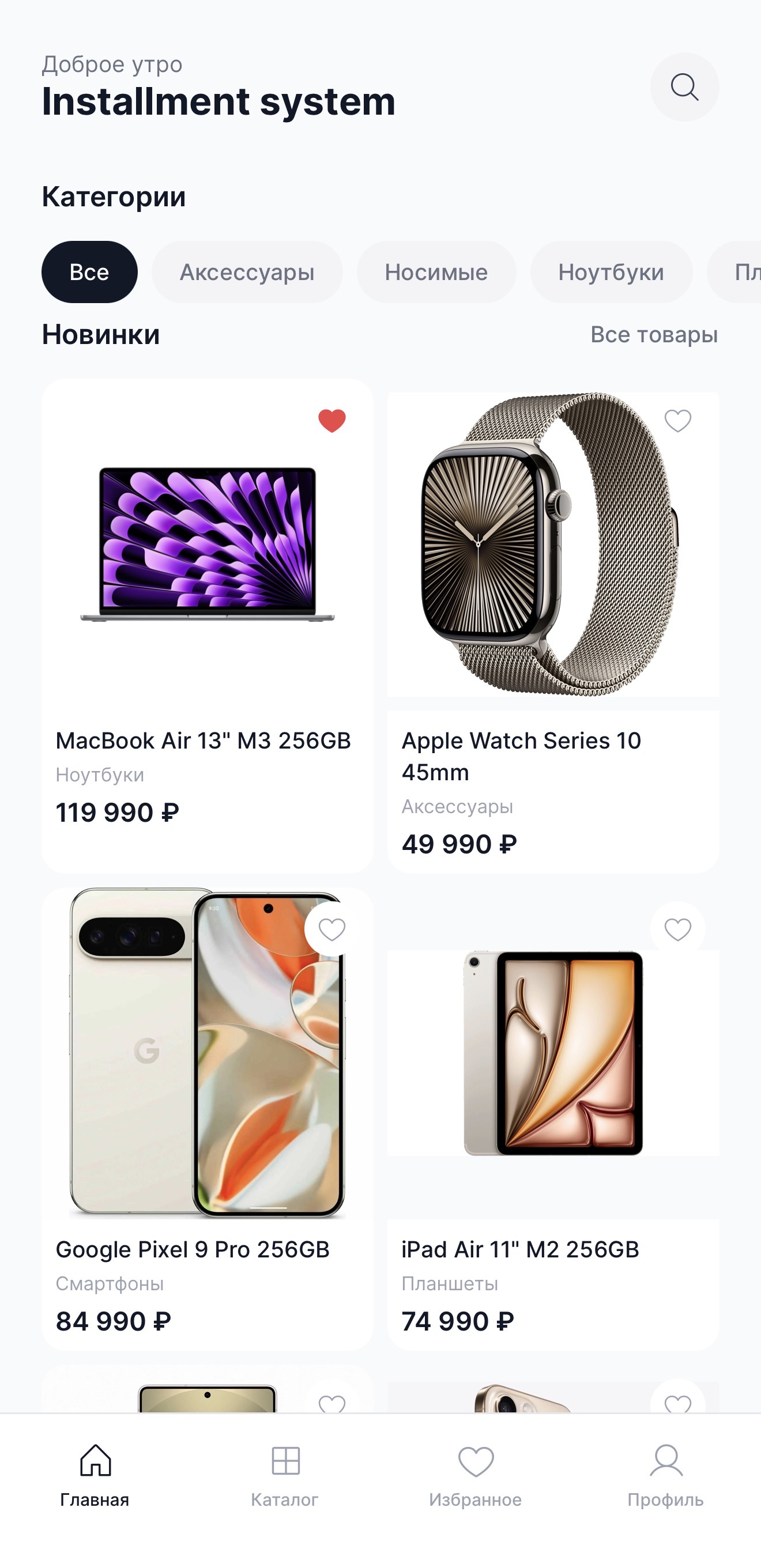
Task: Filter products by Ноутбуки chip
Action: tap(611, 272)
